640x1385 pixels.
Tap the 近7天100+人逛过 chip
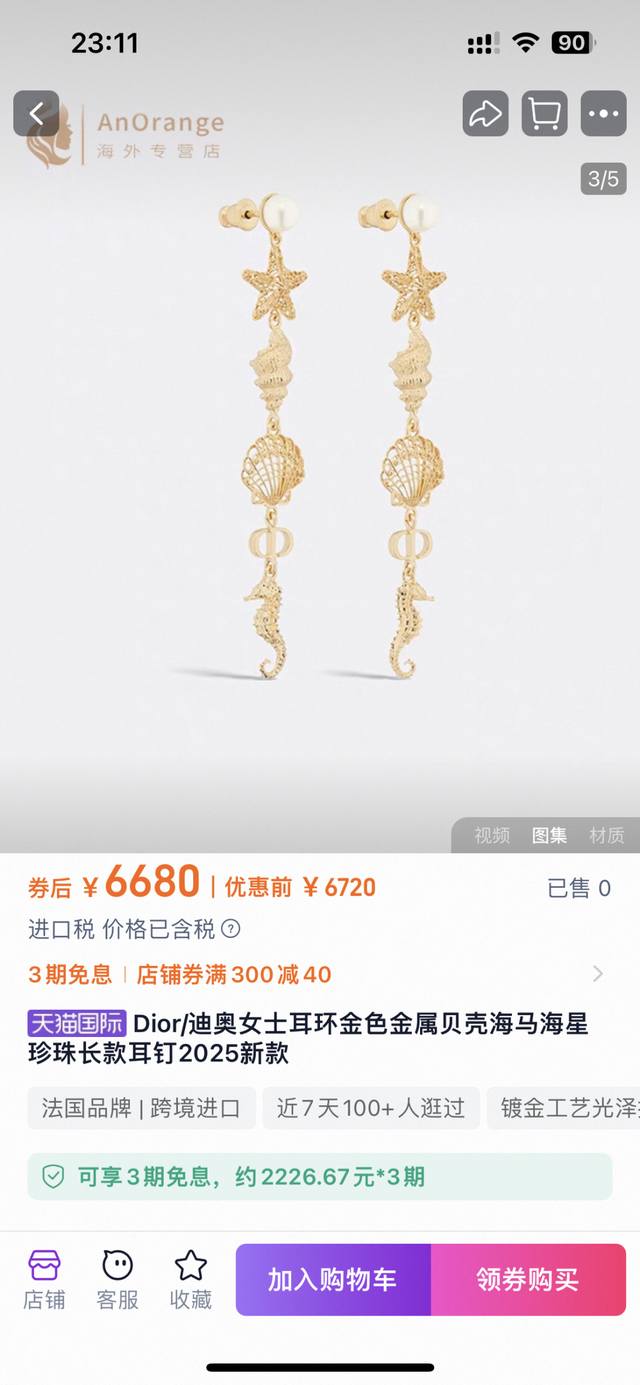point(371,1108)
